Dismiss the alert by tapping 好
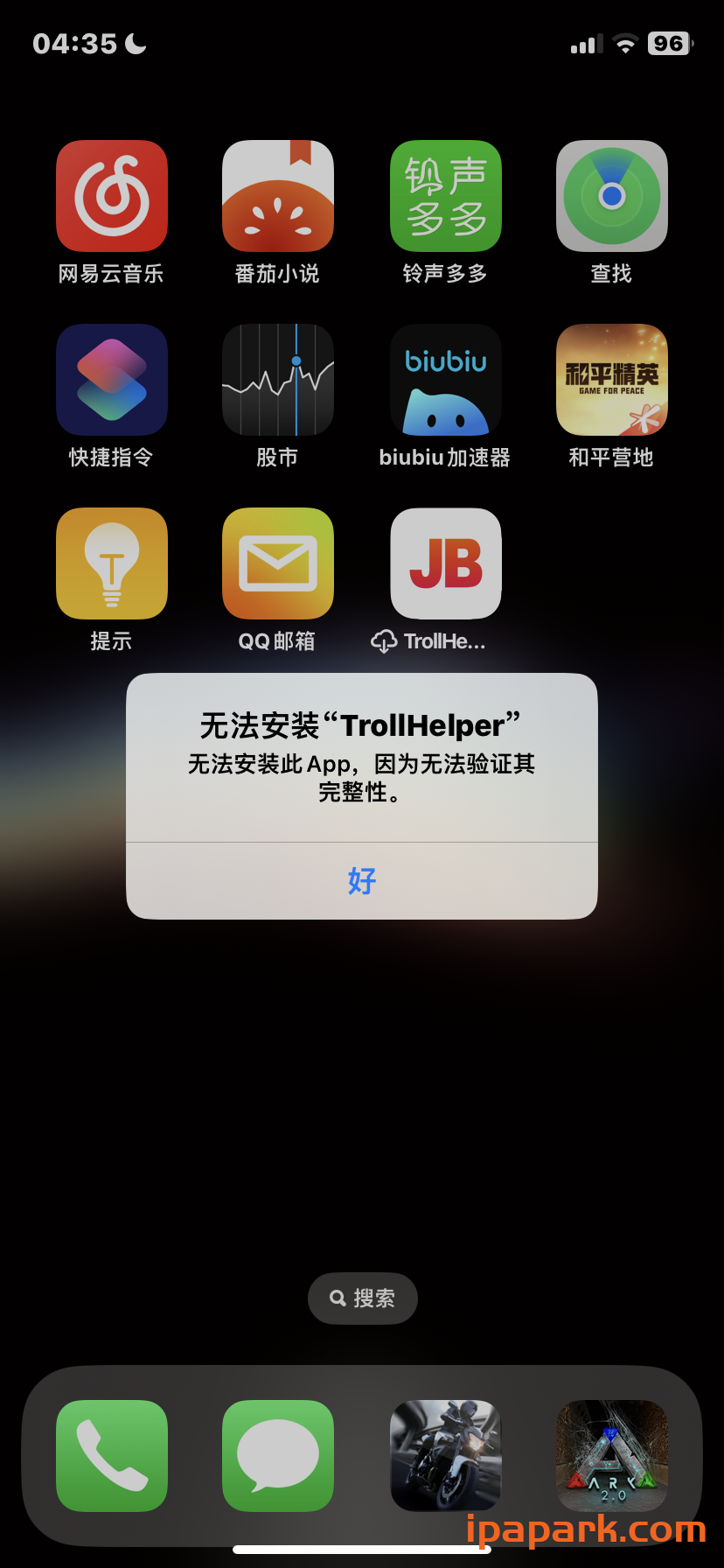 tap(361, 880)
